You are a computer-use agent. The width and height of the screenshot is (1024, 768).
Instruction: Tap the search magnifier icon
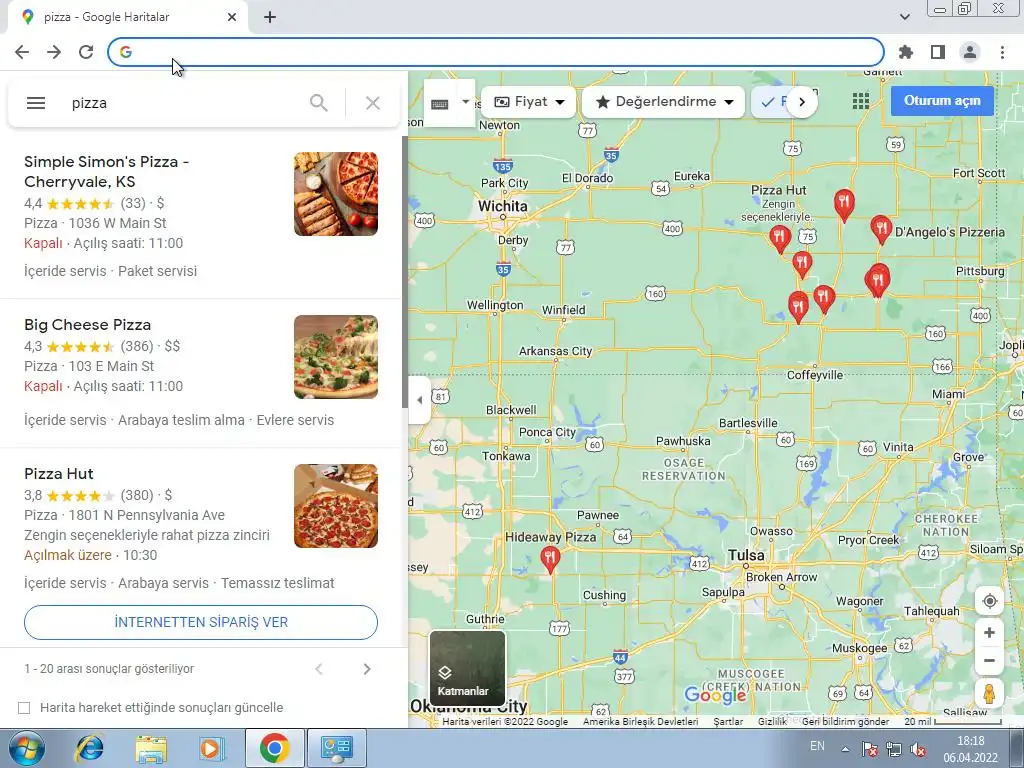pos(319,103)
